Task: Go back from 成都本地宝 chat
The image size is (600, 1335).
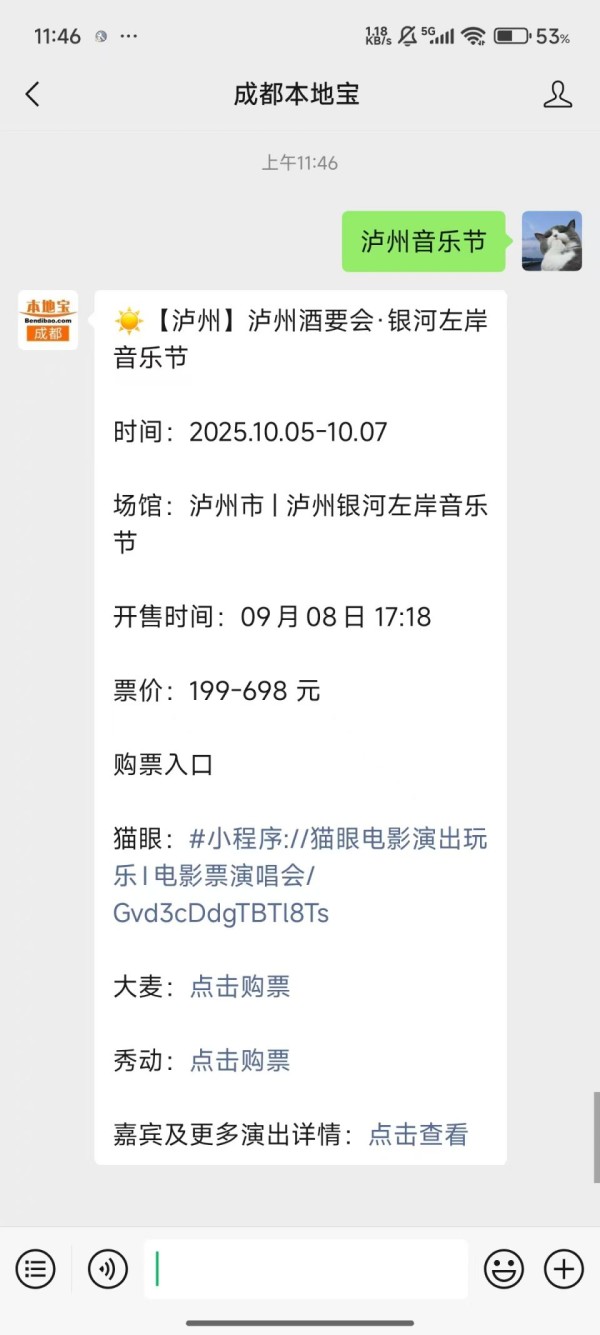Action: 32,95
